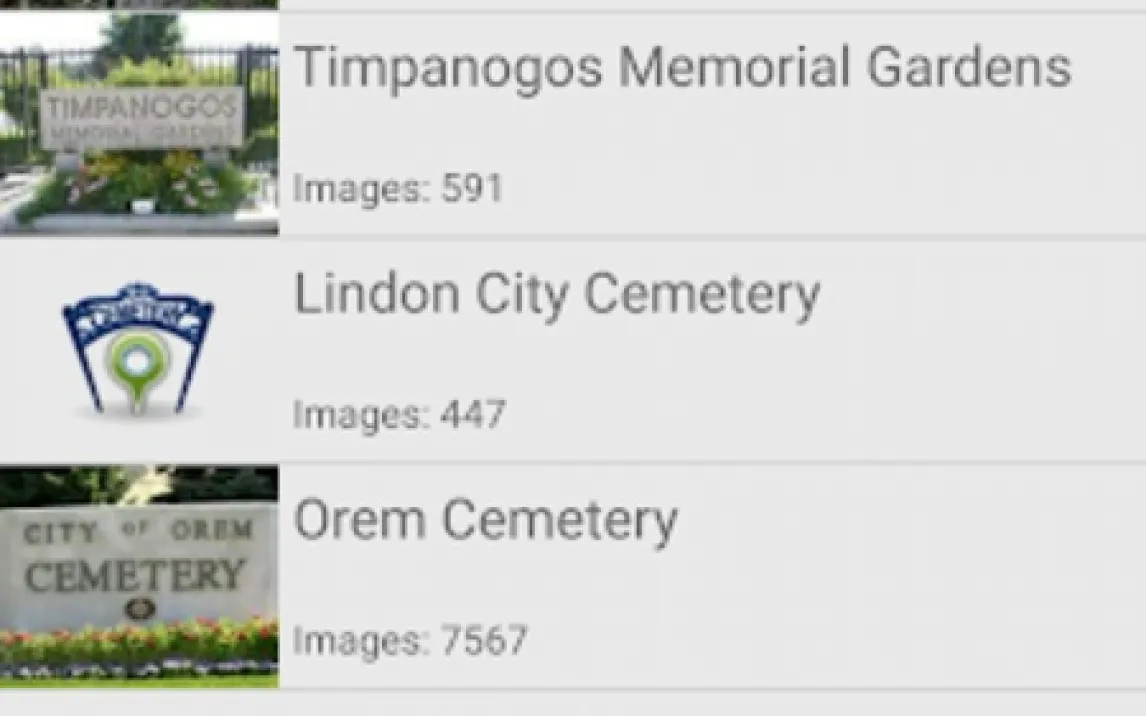
Task: Select the Lindon City Cemetery row
Action: click(557, 296)
